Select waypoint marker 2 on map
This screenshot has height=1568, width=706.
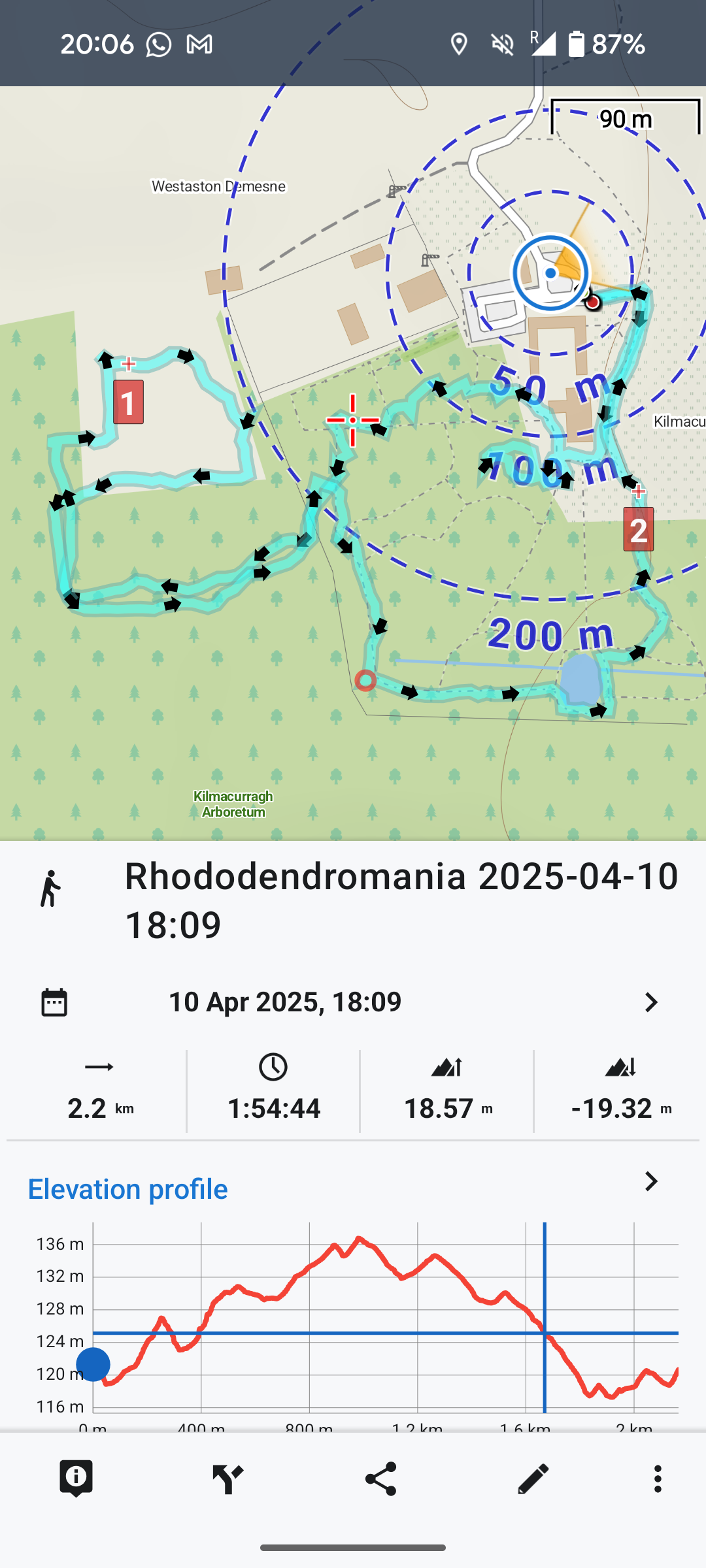638,529
